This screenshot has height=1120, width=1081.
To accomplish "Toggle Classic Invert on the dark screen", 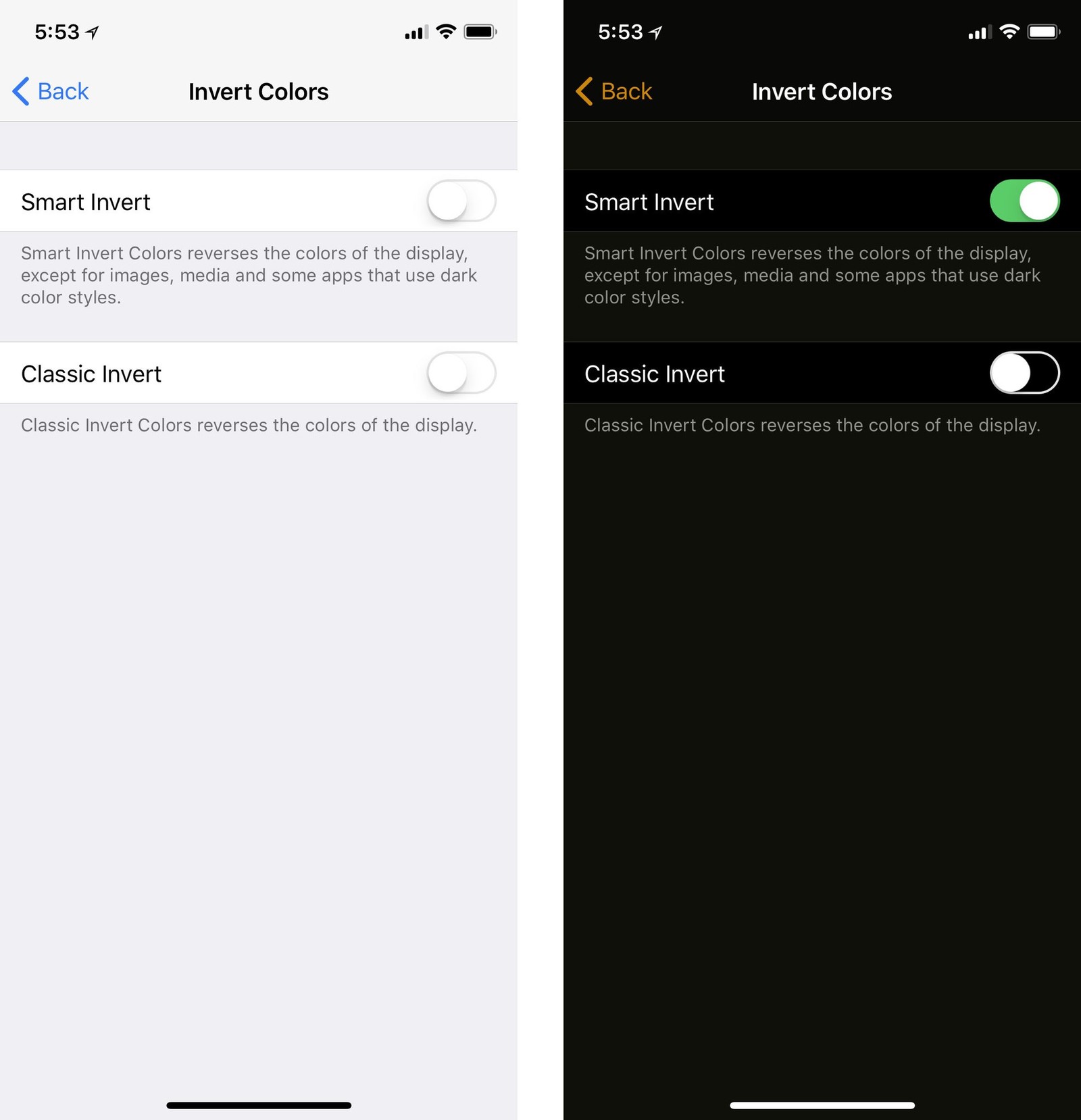I will tap(1024, 373).
